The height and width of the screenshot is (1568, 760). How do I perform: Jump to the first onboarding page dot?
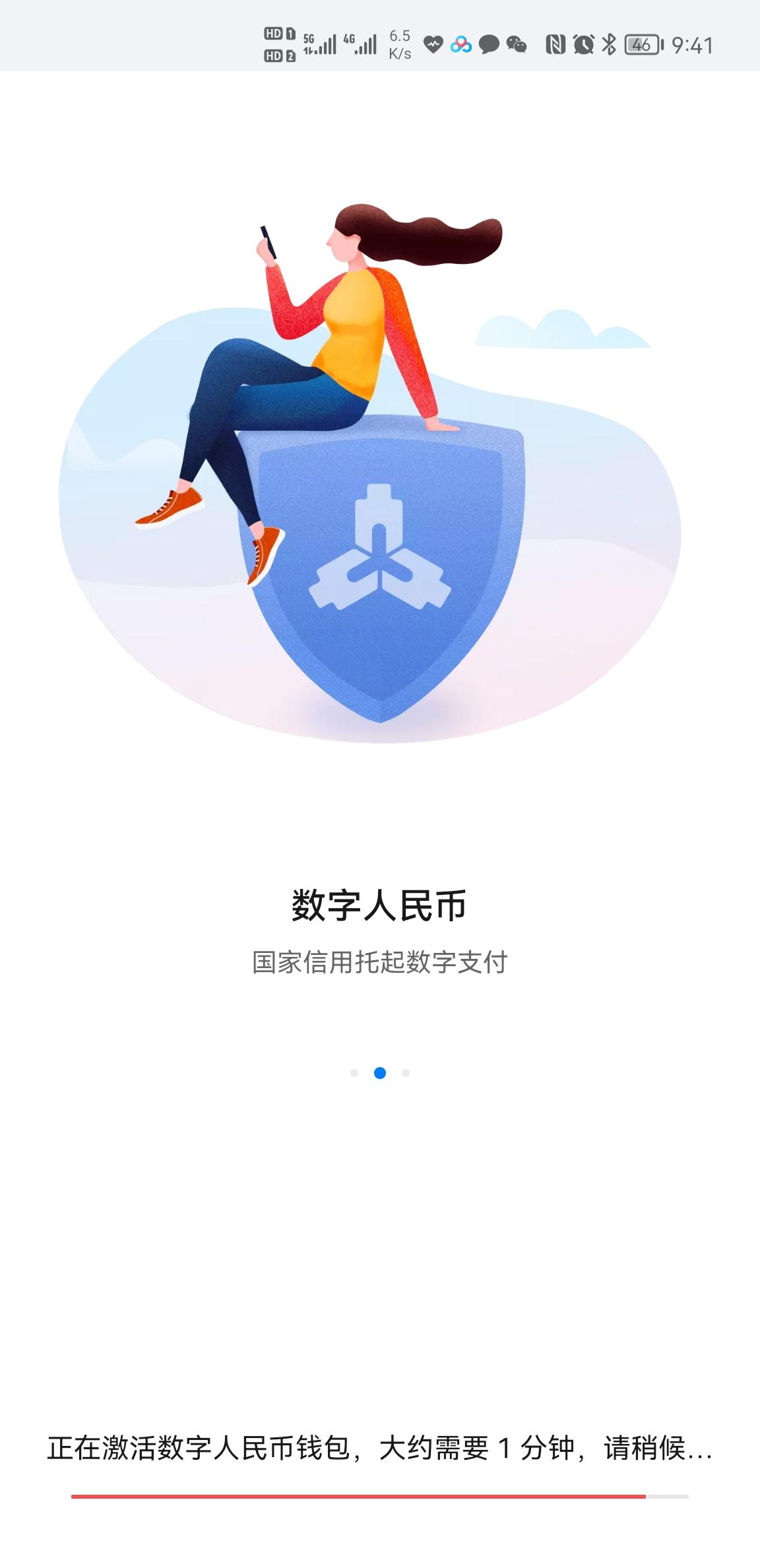pyautogui.click(x=354, y=1073)
